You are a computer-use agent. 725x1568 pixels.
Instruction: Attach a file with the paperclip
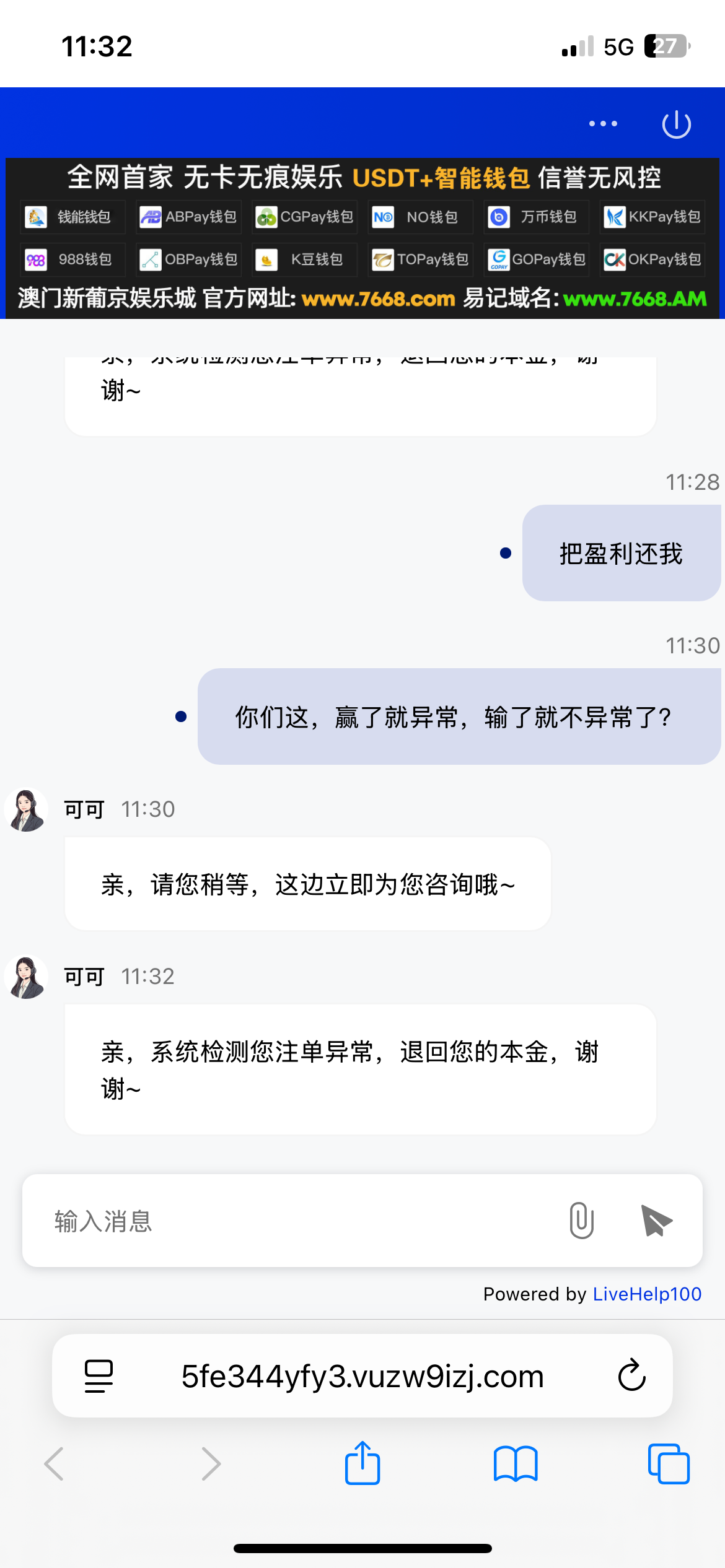pos(581,1221)
